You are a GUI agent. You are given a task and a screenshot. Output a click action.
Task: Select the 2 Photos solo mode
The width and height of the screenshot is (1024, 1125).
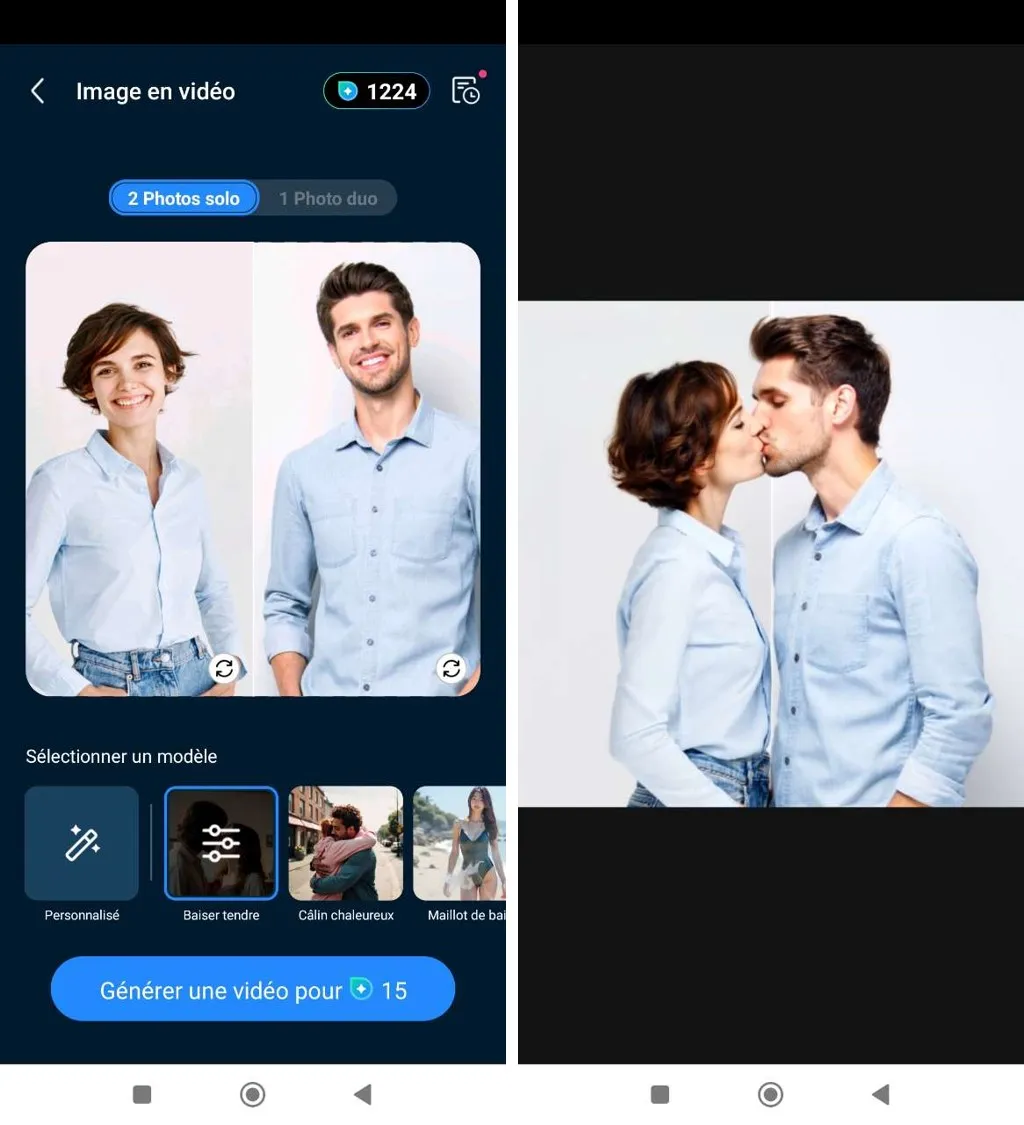(x=184, y=198)
